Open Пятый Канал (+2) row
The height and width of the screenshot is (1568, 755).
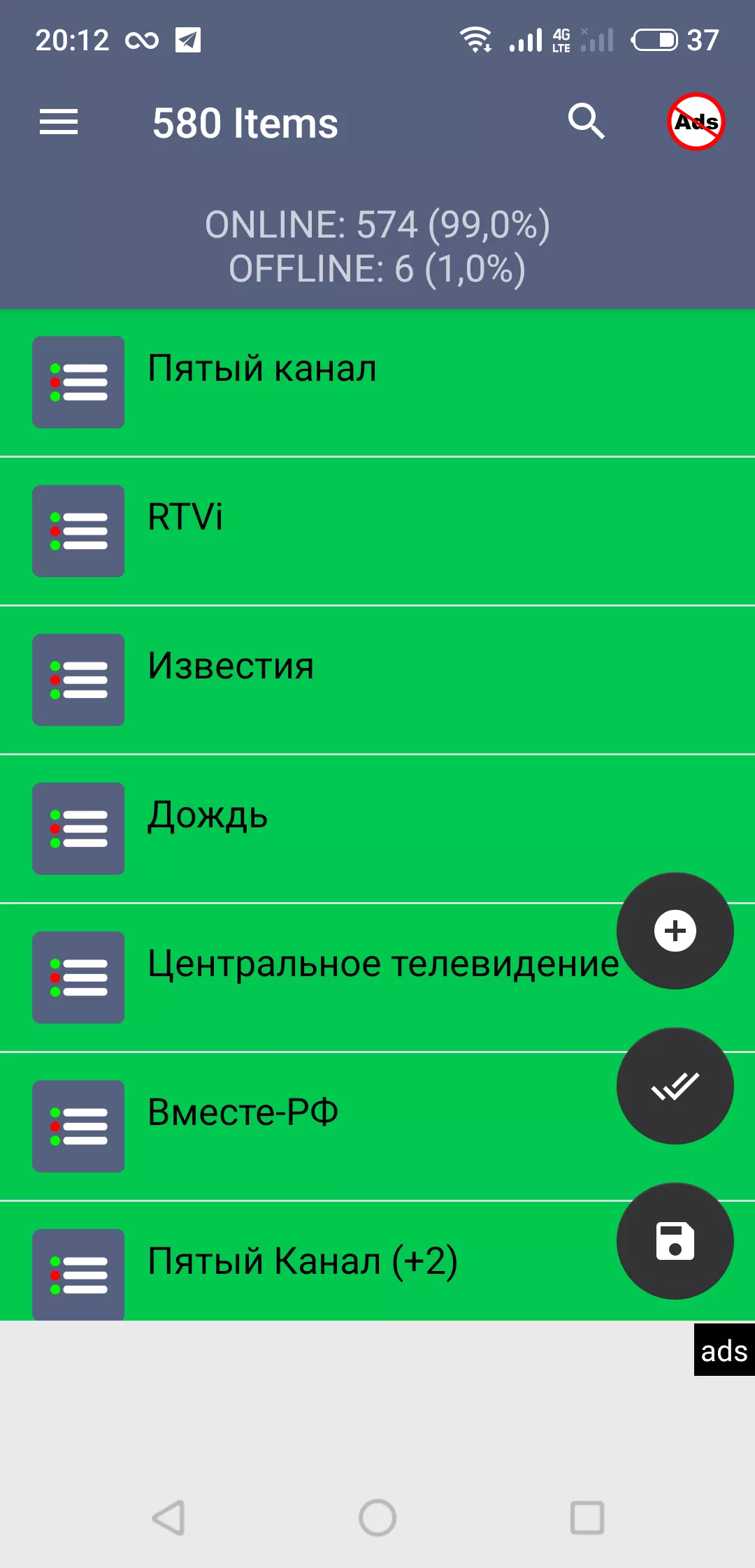[377, 1262]
